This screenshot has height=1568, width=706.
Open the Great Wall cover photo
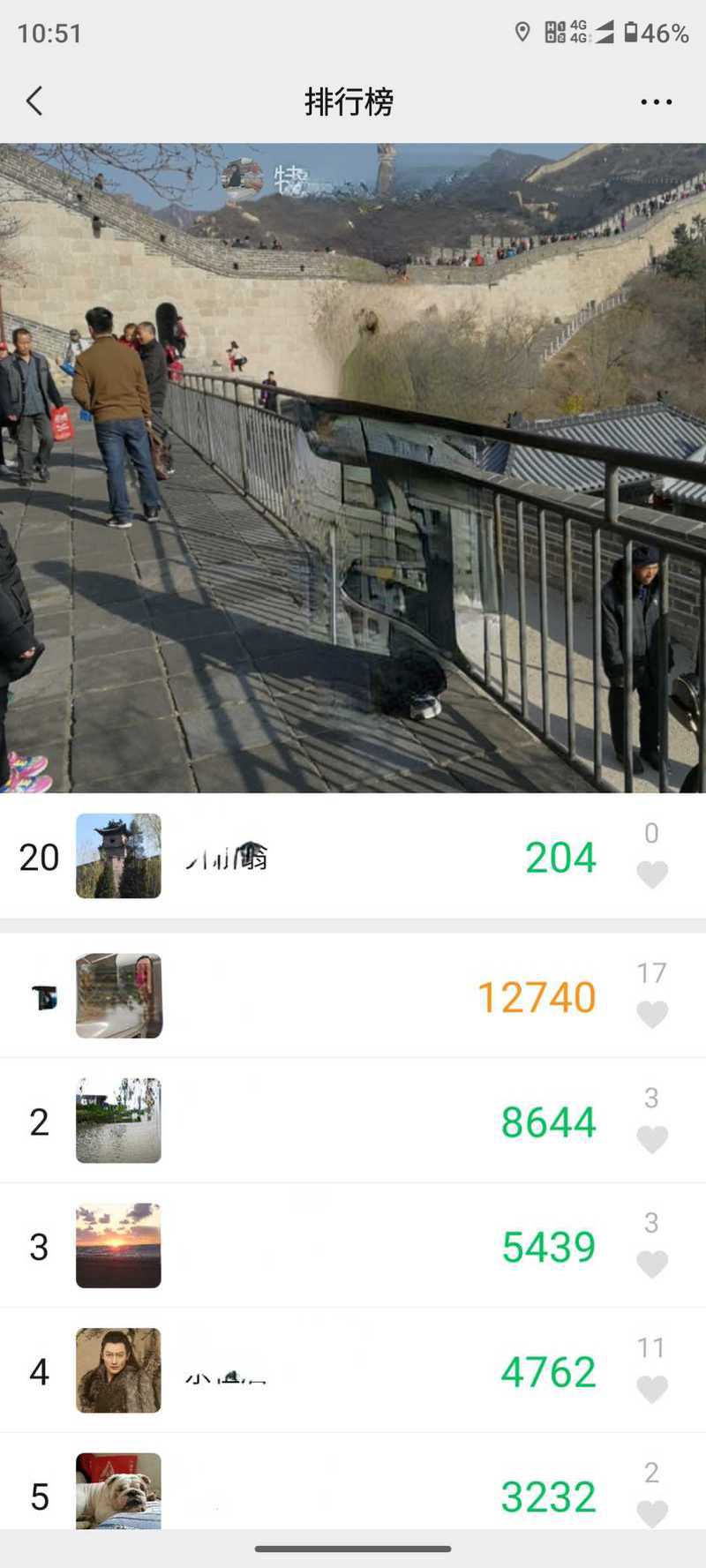353,468
